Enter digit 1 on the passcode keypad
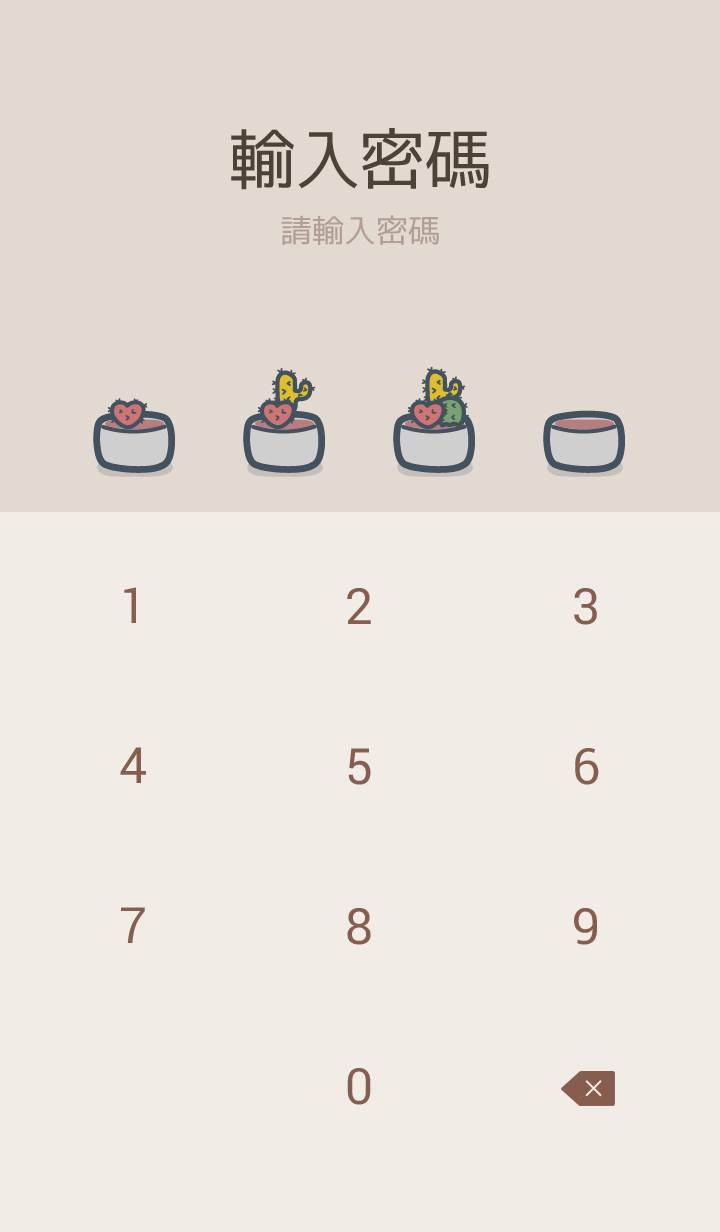This screenshot has width=720, height=1232. click(x=132, y=607)
